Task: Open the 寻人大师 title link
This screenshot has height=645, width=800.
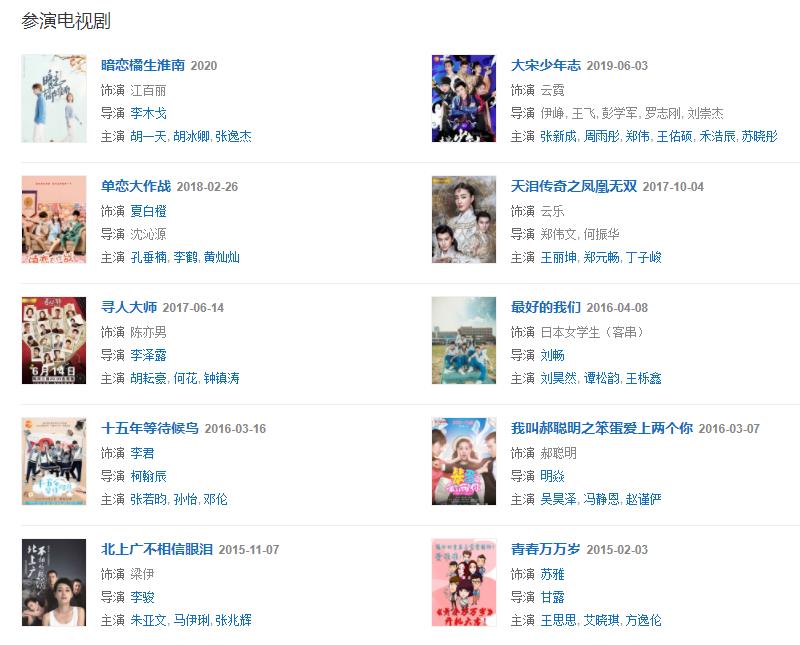Action: [129, 308]
